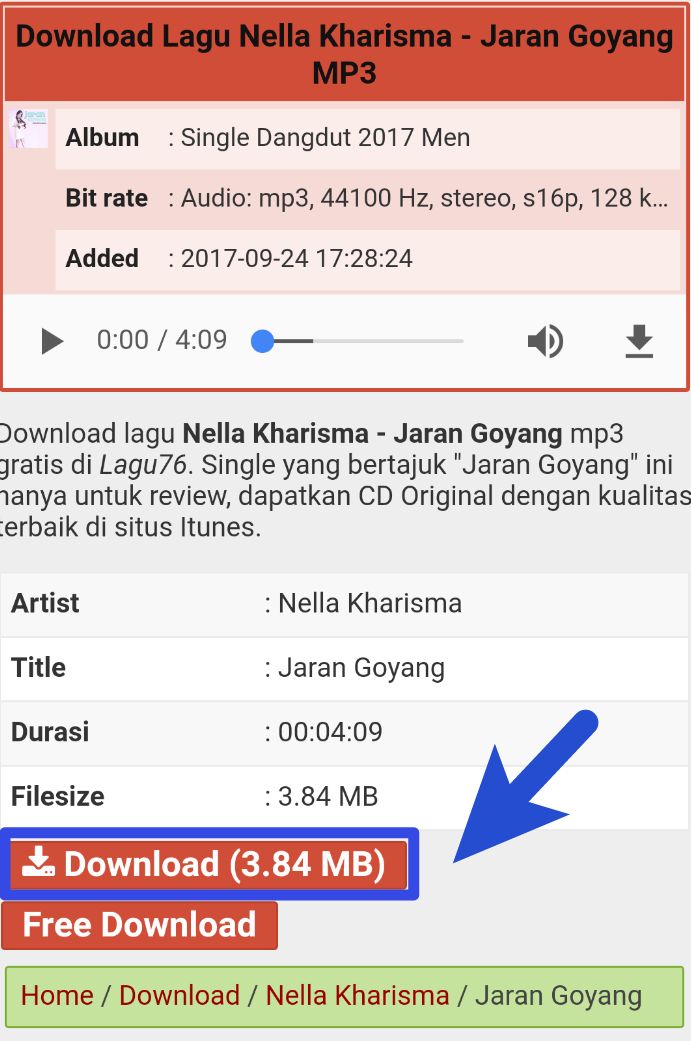691x1041 pixels.
Task: Open Nella Kharisma breadcrumb link
Action: tap(357, 996)
